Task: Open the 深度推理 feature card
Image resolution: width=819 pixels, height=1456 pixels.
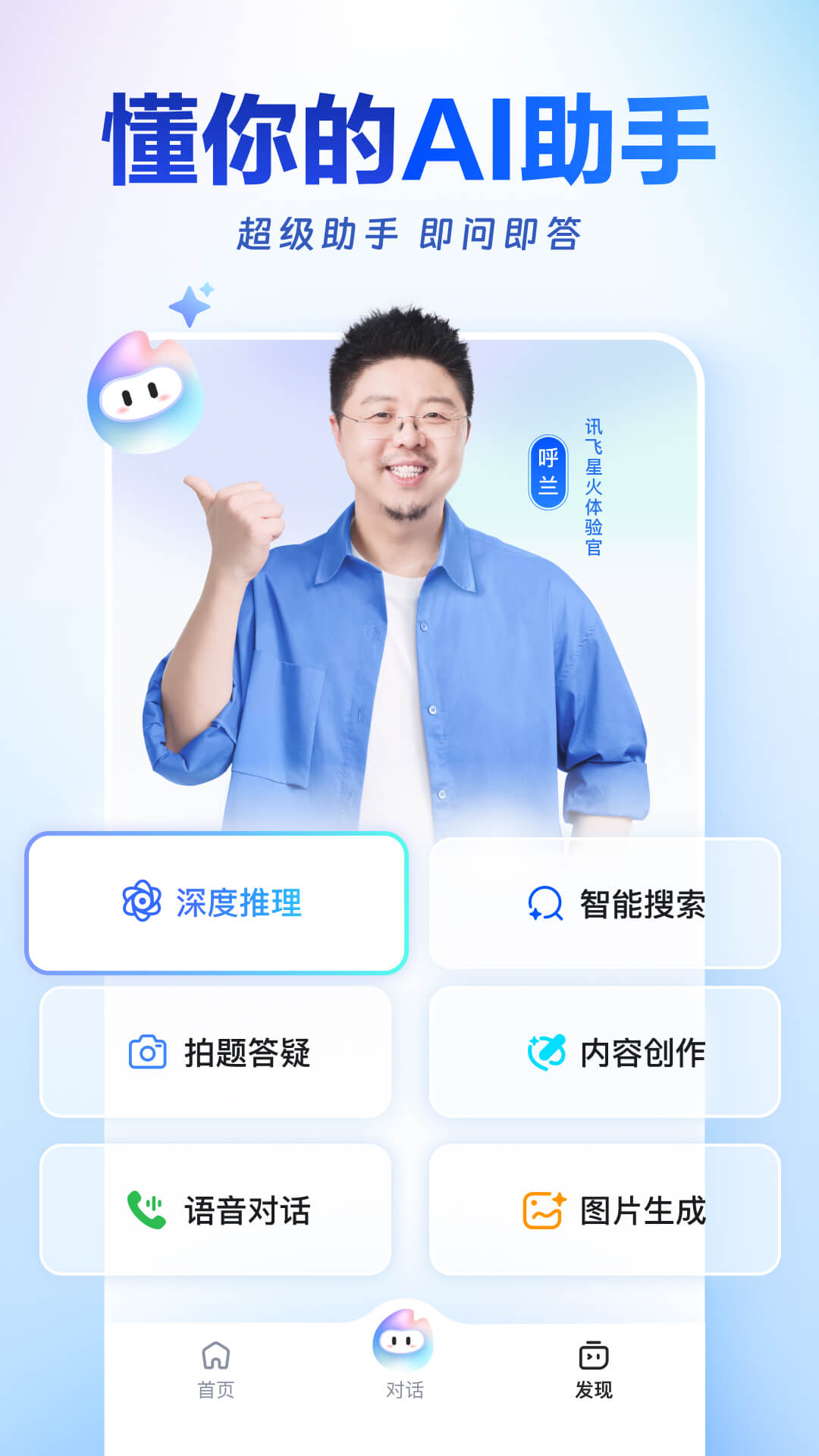Action: click(216, 902)
